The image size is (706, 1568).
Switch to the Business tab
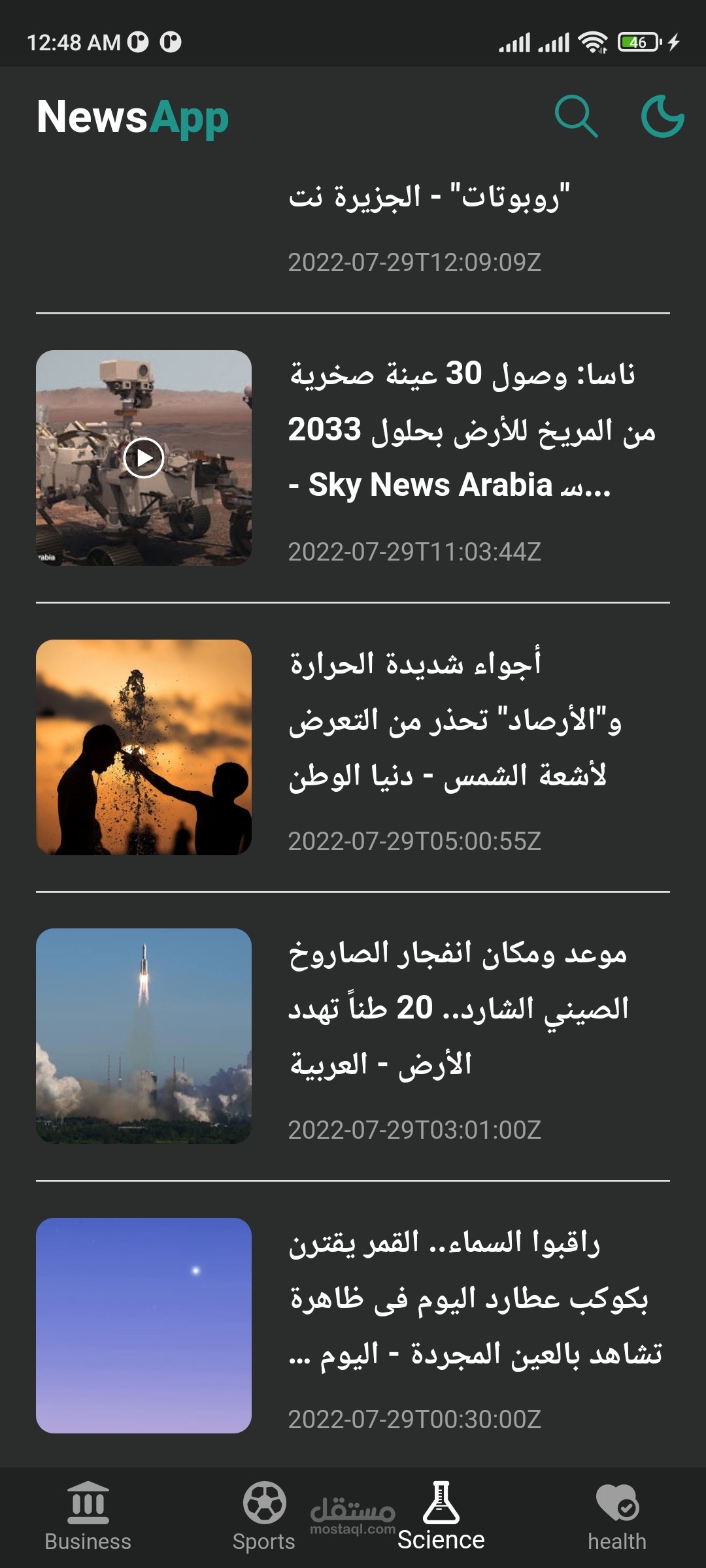88,1517
